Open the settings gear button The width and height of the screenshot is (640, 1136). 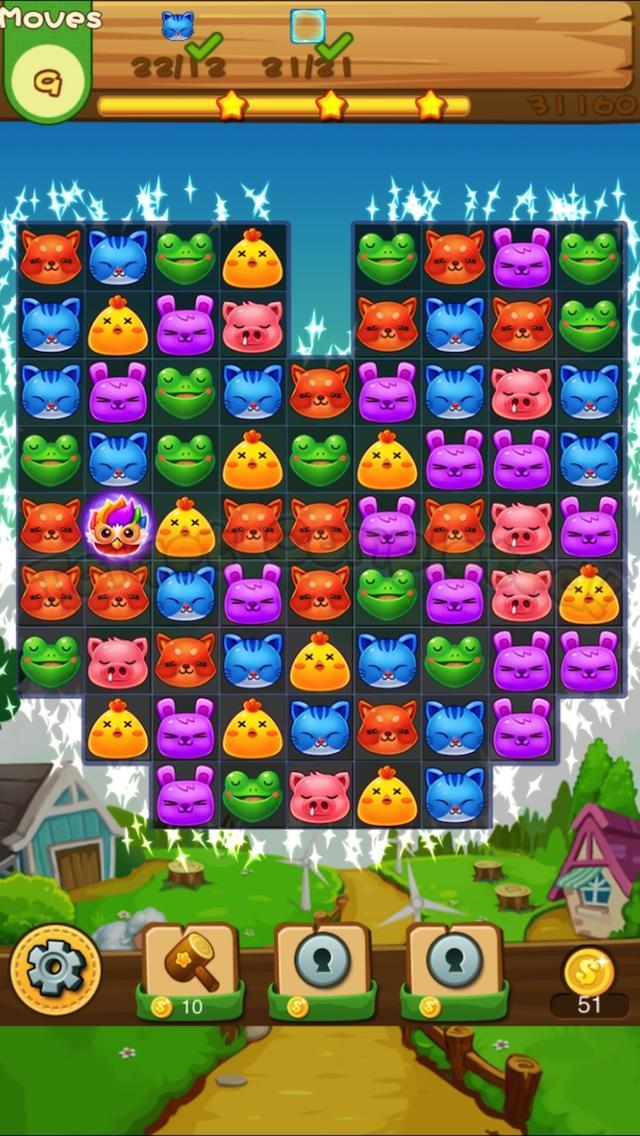pos(55,968)
